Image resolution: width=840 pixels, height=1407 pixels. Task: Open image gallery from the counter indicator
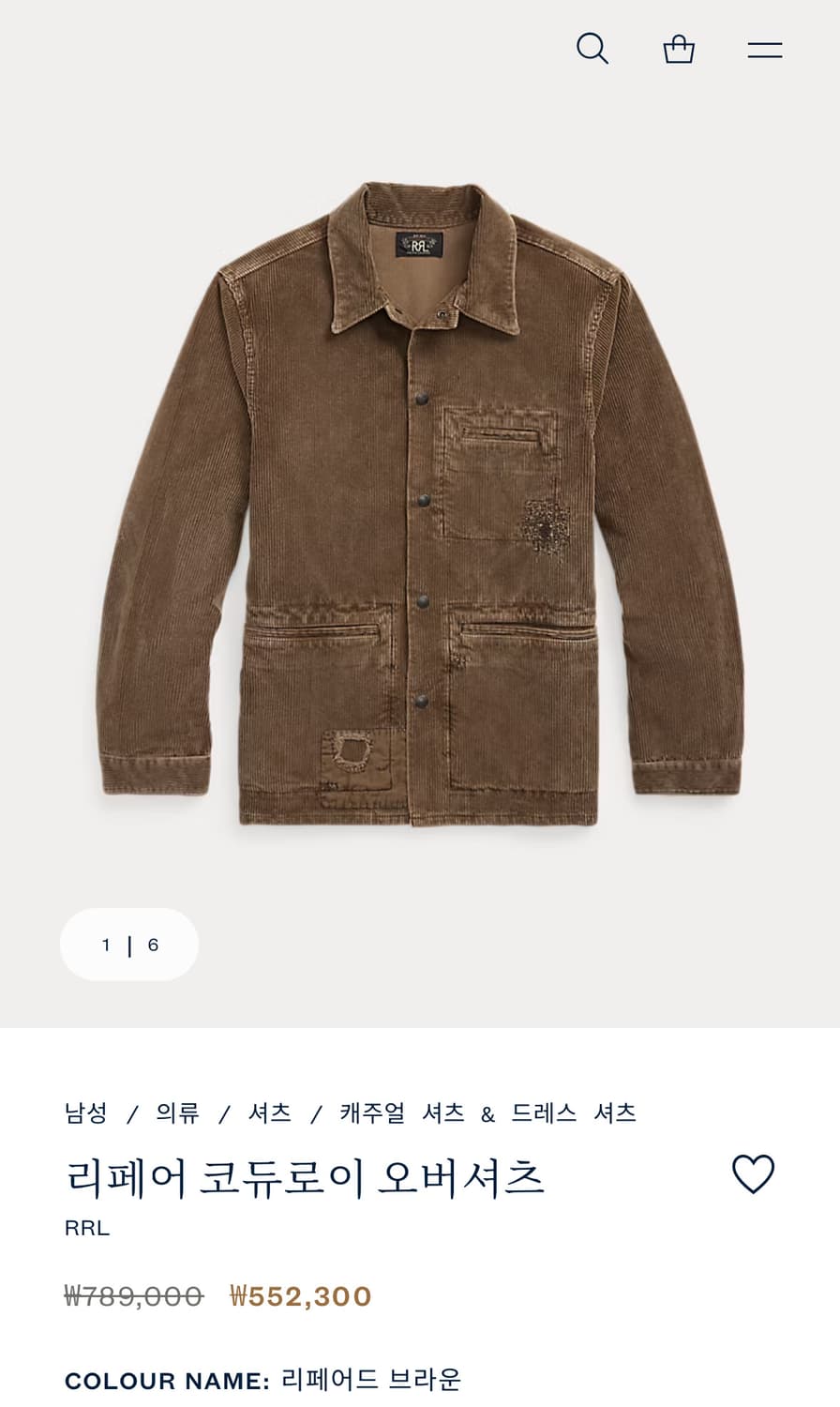[x=128, y=945]
